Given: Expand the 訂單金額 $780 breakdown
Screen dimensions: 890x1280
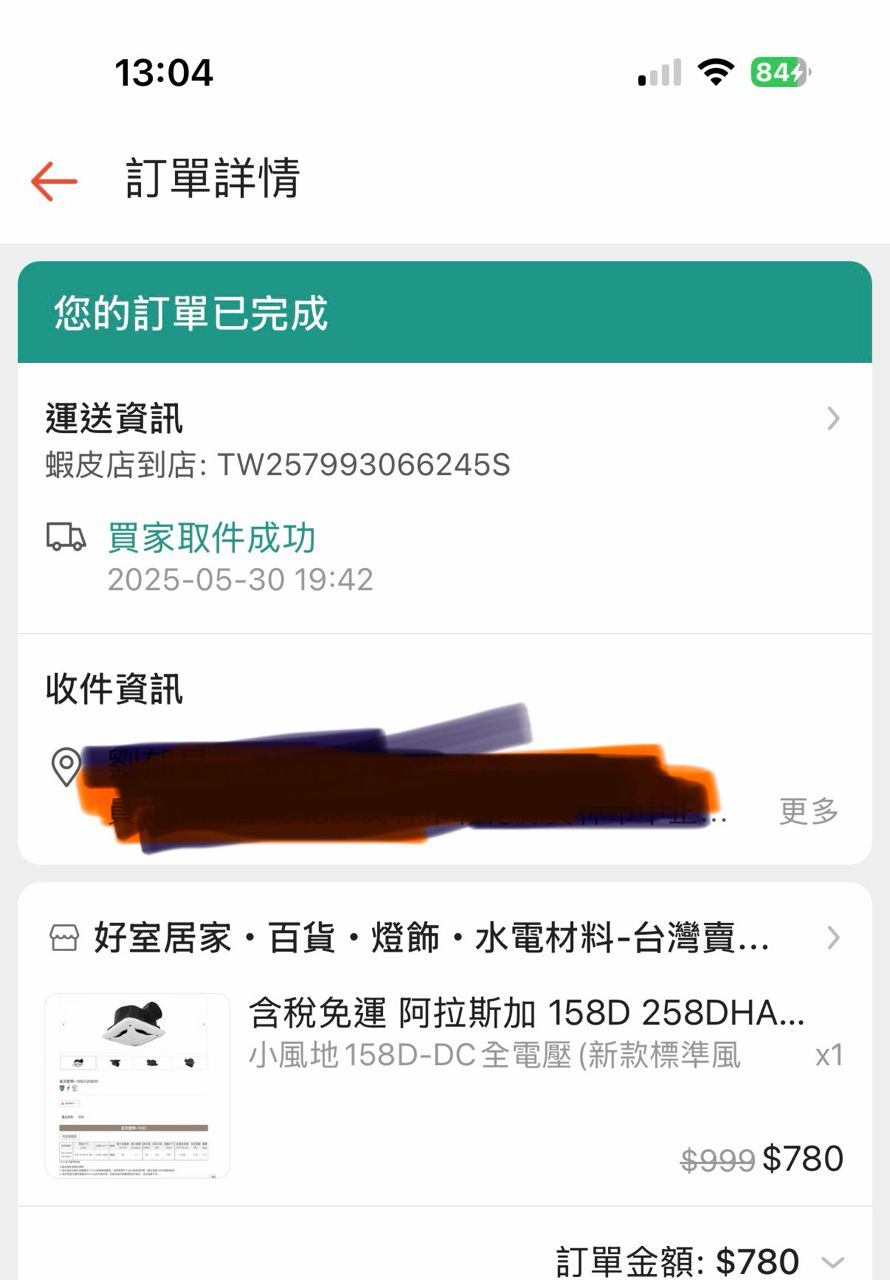Looking at the screenshot, I should 832,1261.
